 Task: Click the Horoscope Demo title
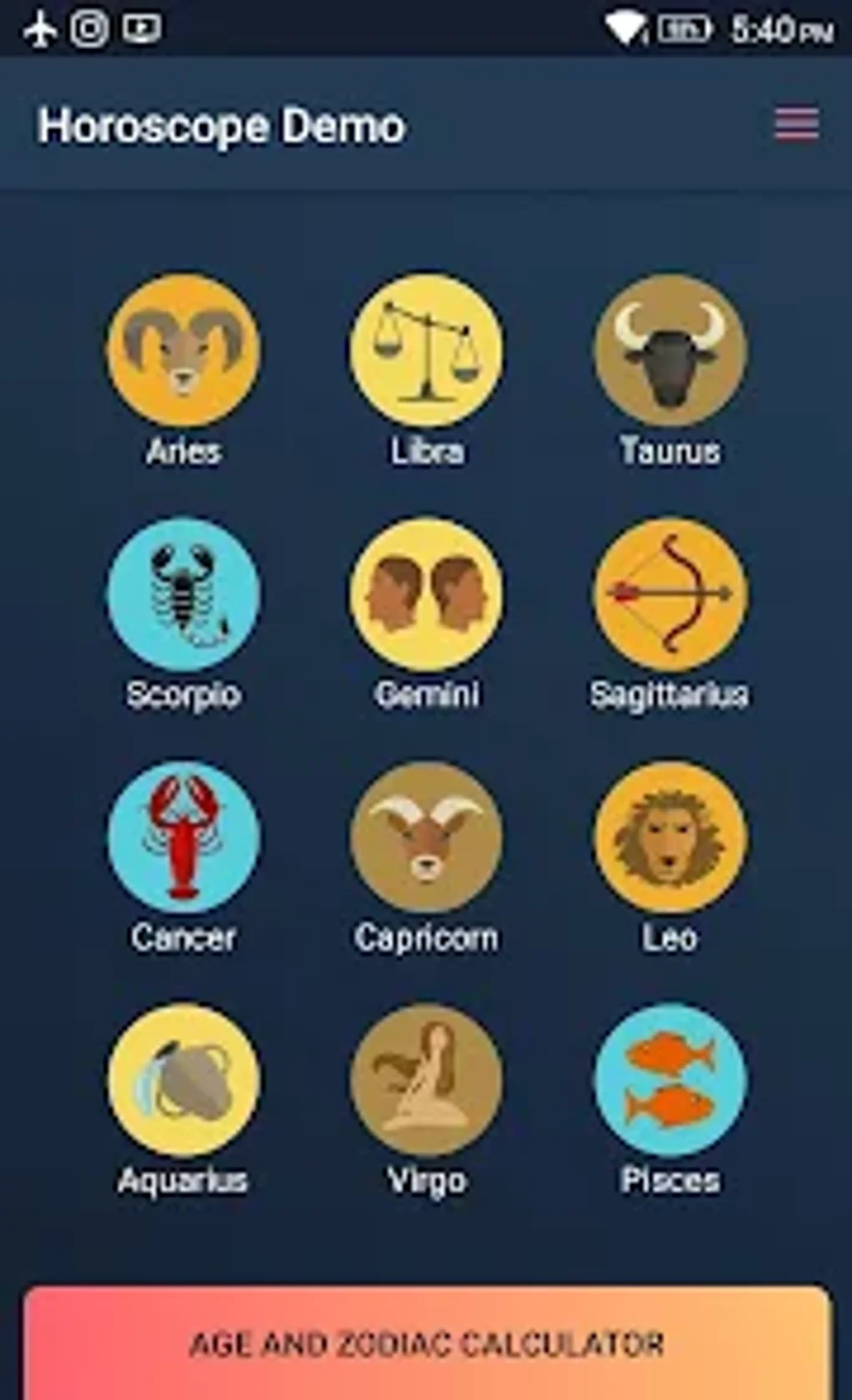(x=222, y=125)
